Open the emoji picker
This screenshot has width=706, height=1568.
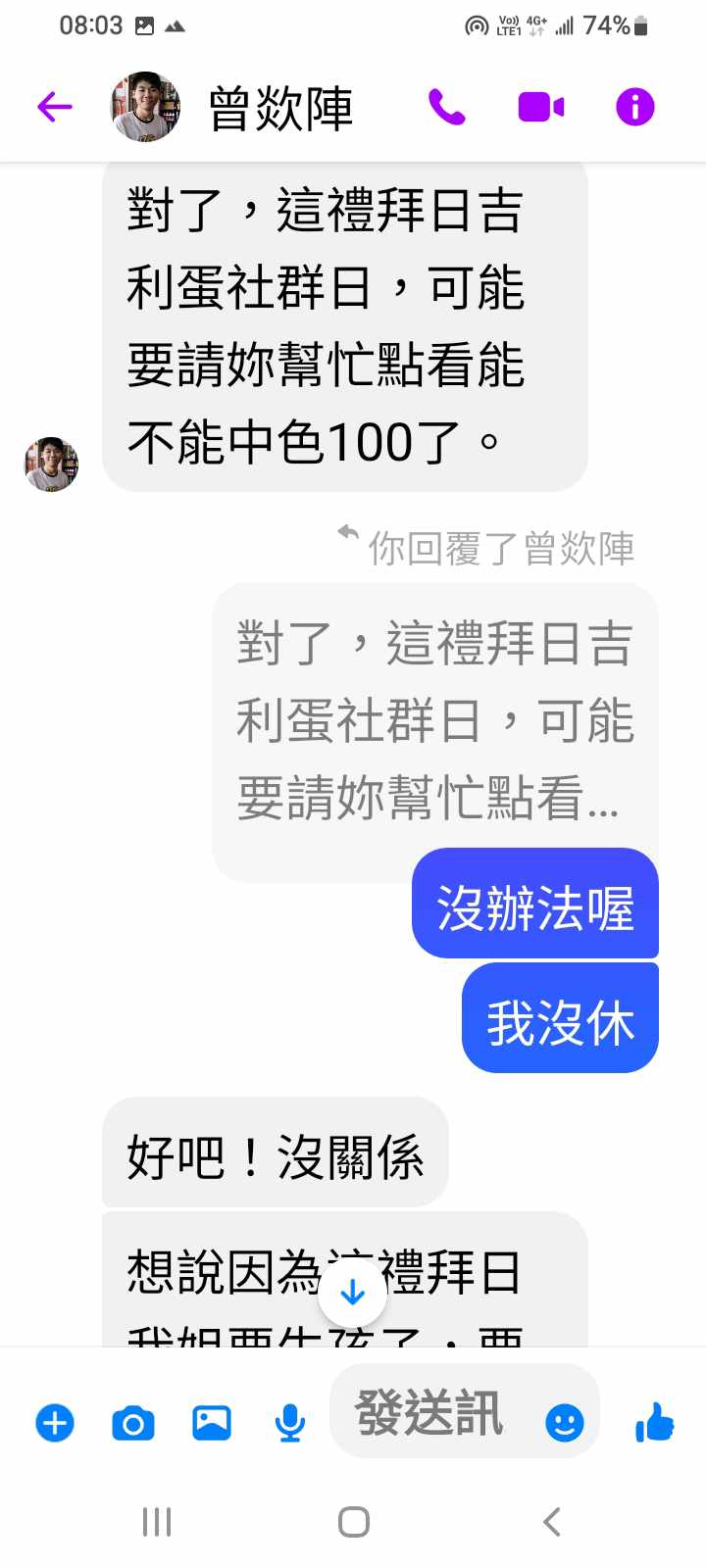(x=564, y=1422)
